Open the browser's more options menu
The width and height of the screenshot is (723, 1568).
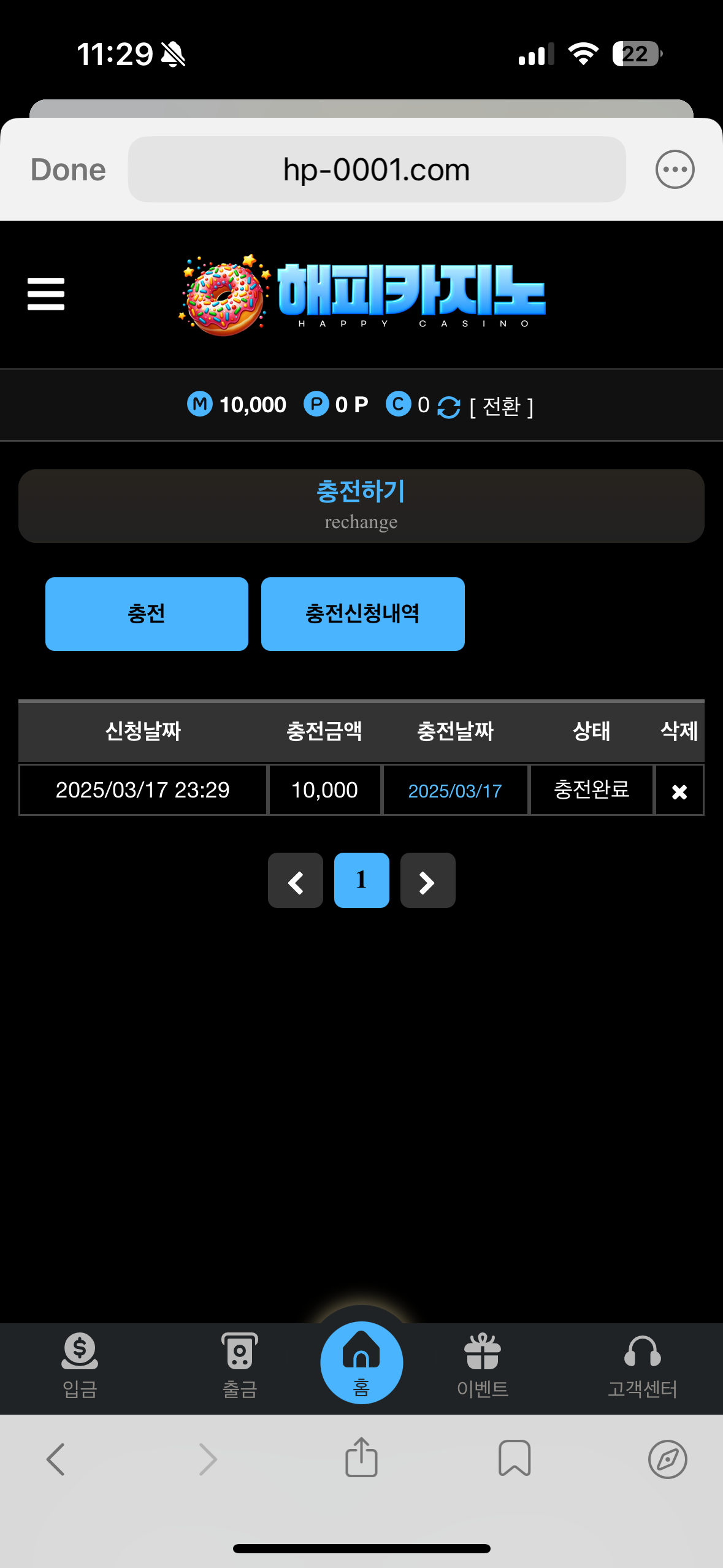tap(675, 169)
